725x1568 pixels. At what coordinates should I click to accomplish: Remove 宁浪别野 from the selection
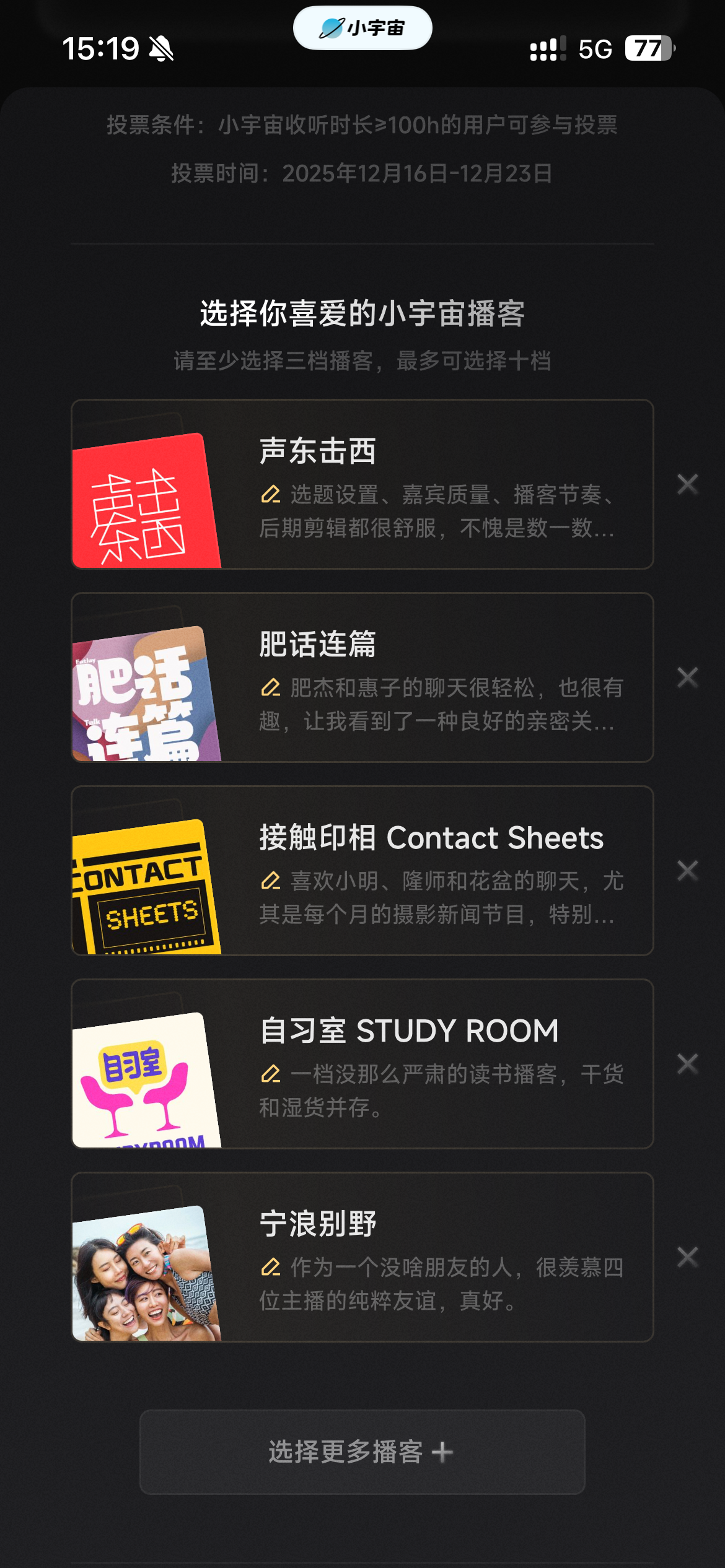pyautogui.click(x=687, y=1257)
